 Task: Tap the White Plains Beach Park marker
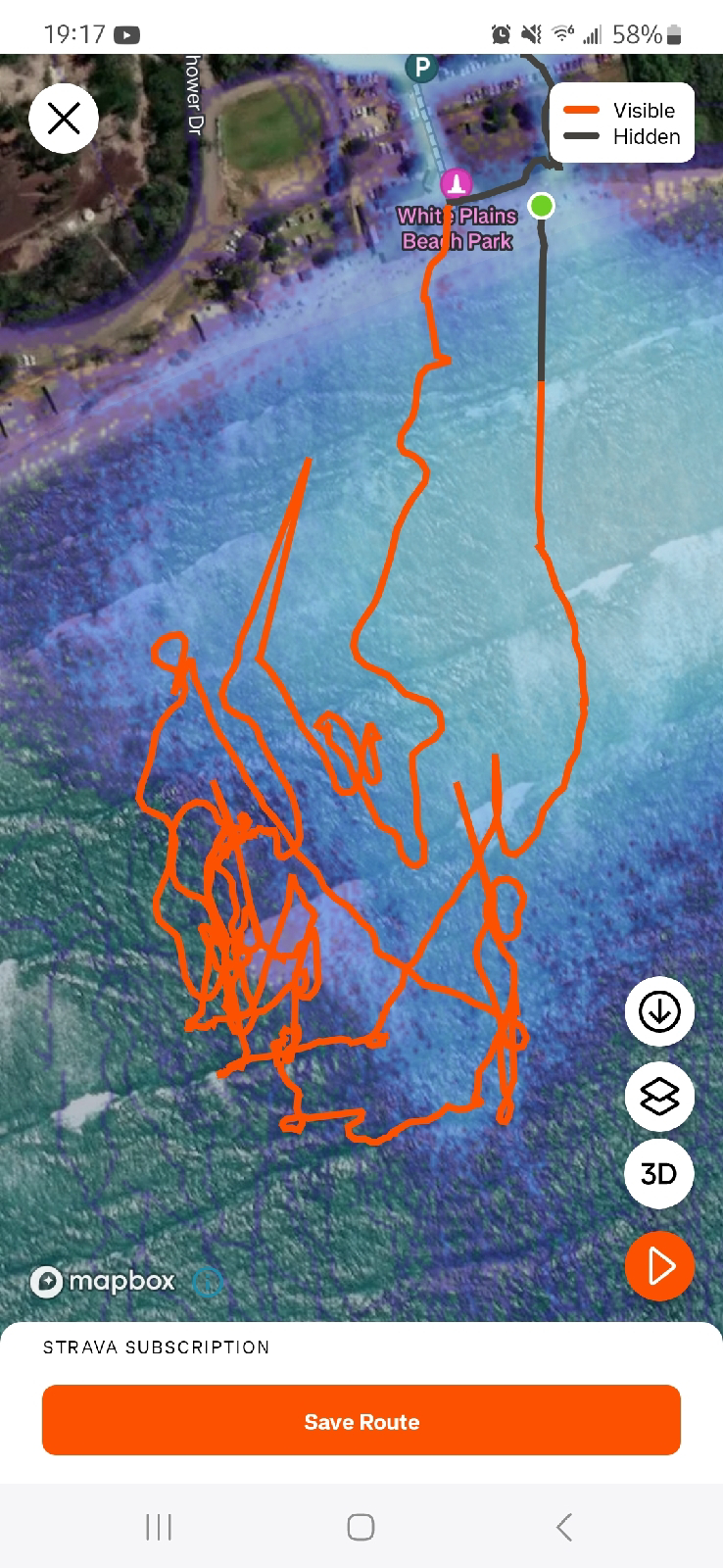click(x=456, y=184)
